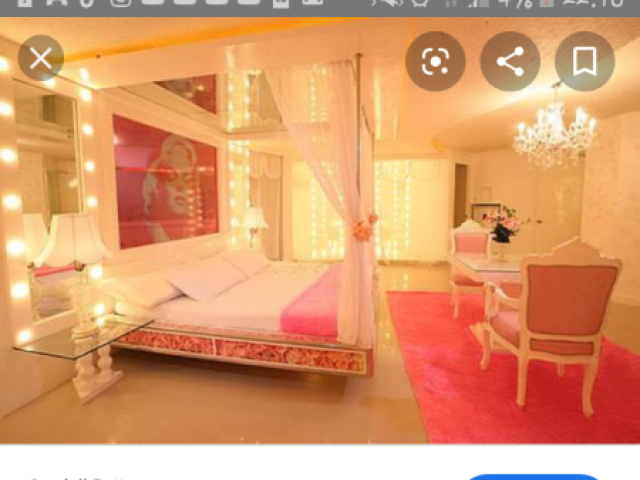Bookmark this image to collection
This screenshot has height=480, width=640.
pyautogui.click(x=584, y=62)
